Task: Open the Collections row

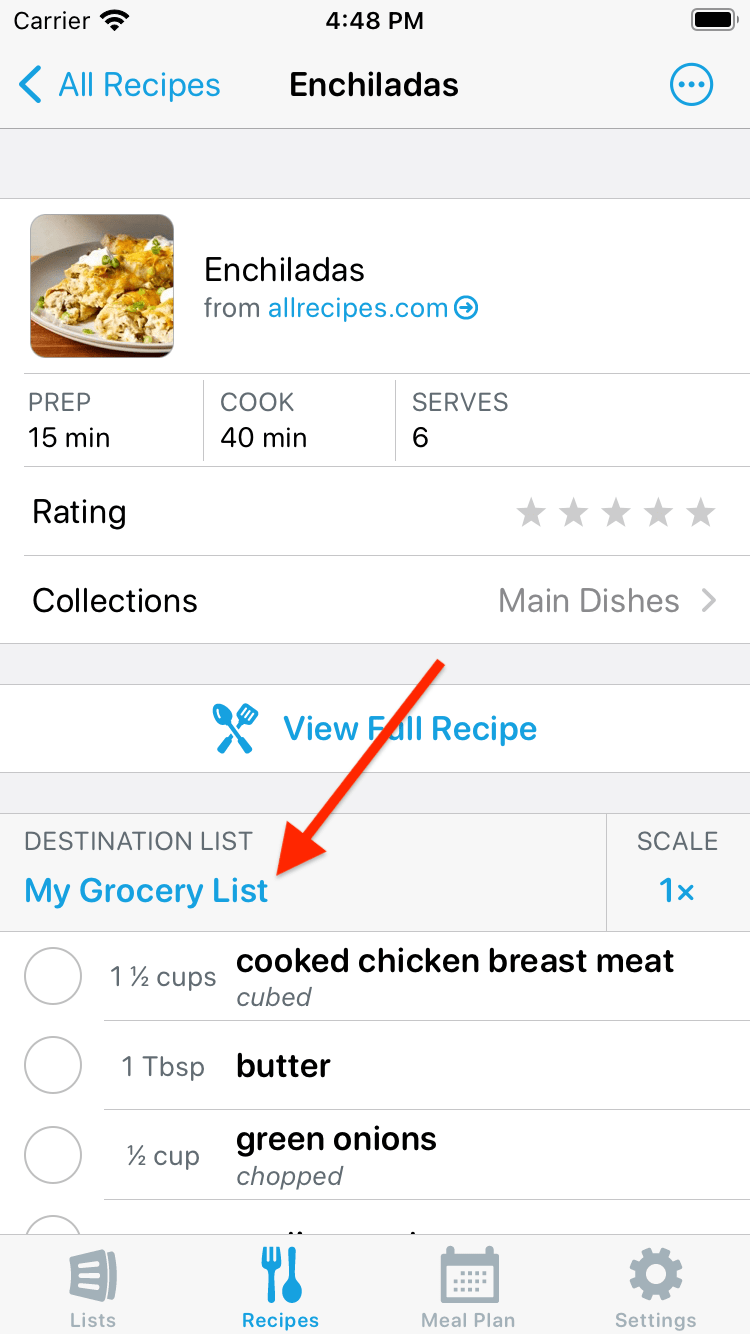Action: [375, 600]
